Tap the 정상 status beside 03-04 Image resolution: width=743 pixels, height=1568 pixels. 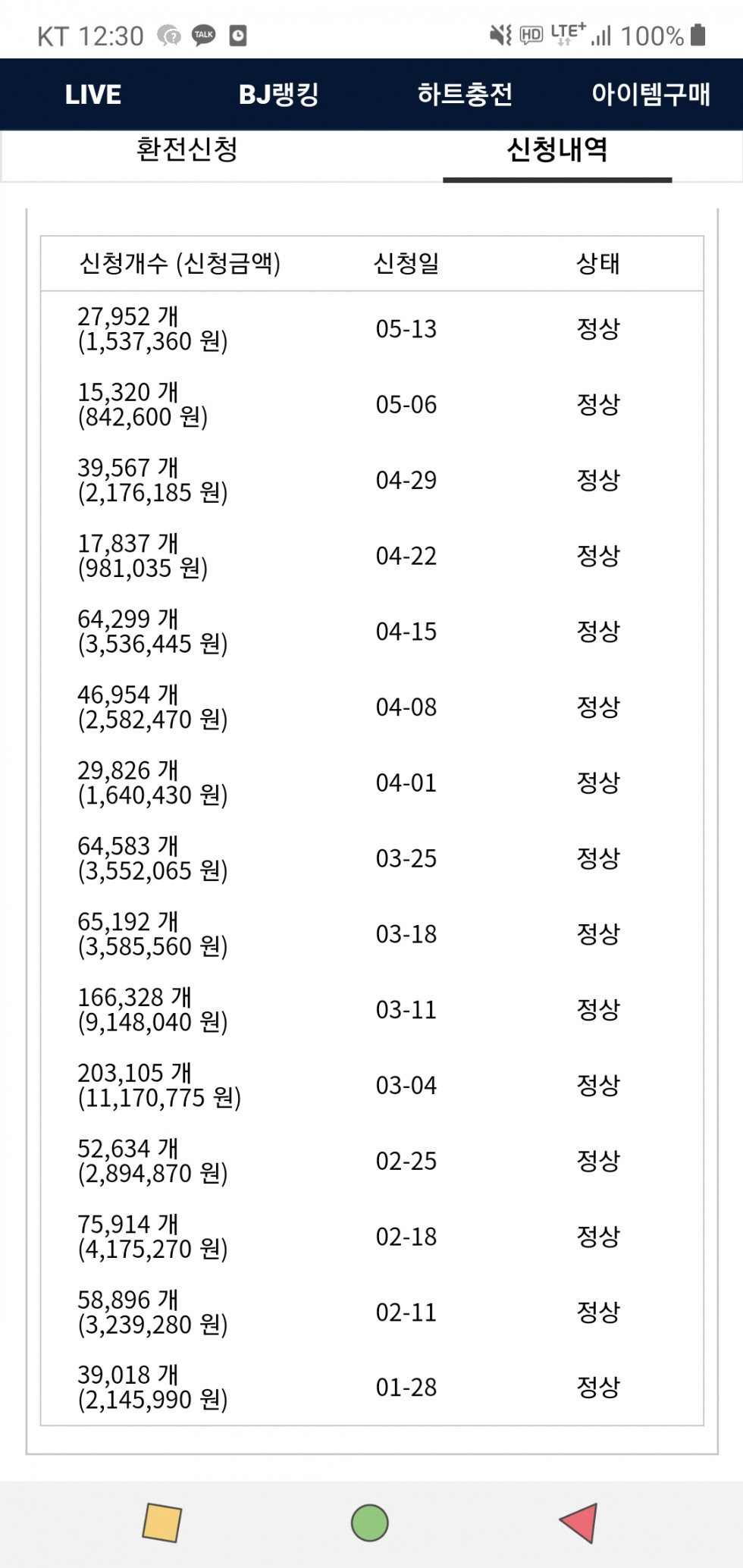pos(598,1084)
